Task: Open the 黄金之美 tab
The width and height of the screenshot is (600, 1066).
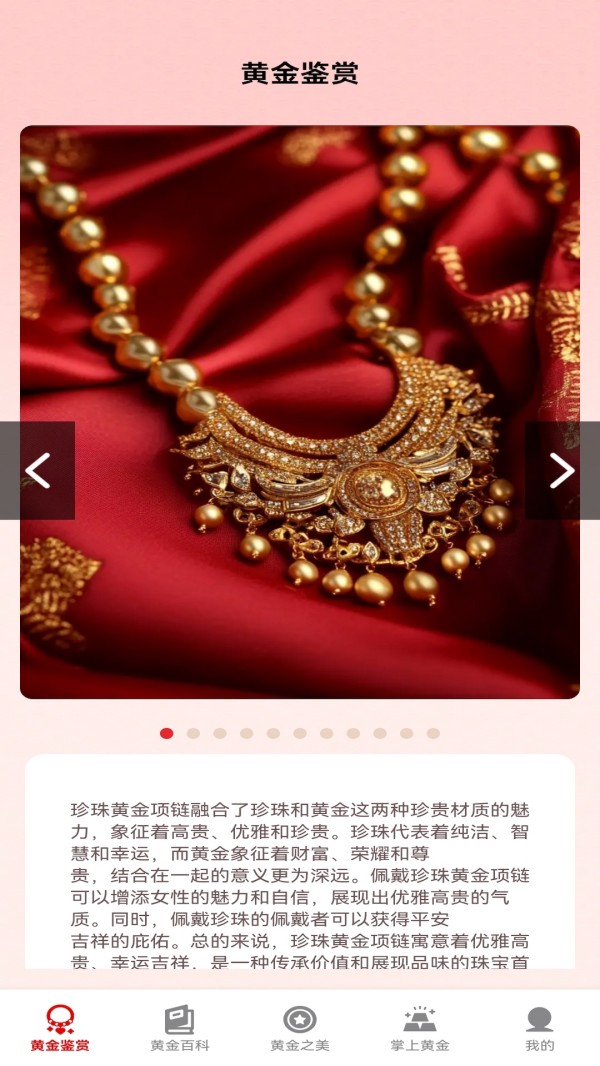Action: pyautogui.click(x=300, y=1028)
